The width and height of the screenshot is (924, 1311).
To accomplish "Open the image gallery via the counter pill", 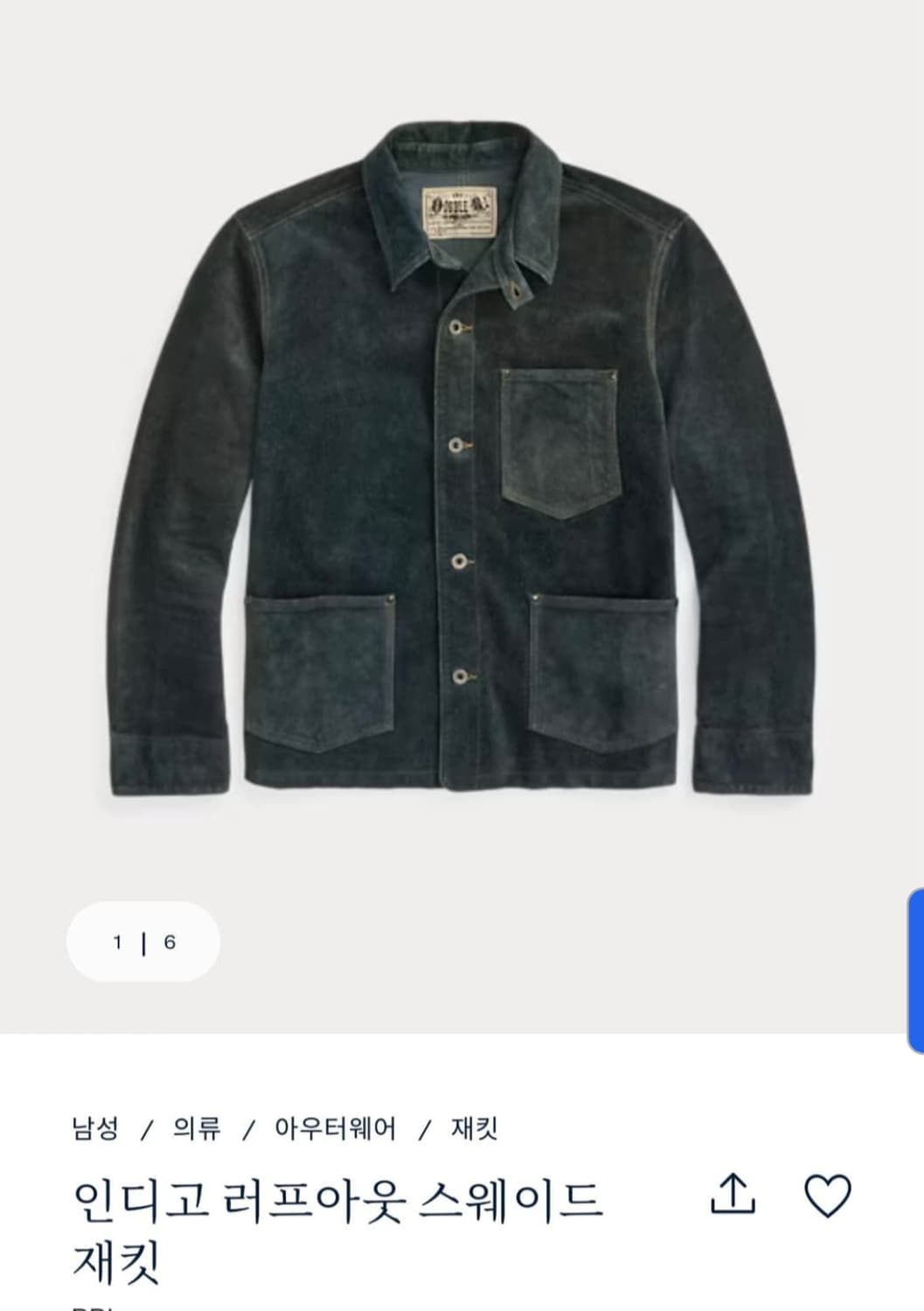I will (142, 943).
